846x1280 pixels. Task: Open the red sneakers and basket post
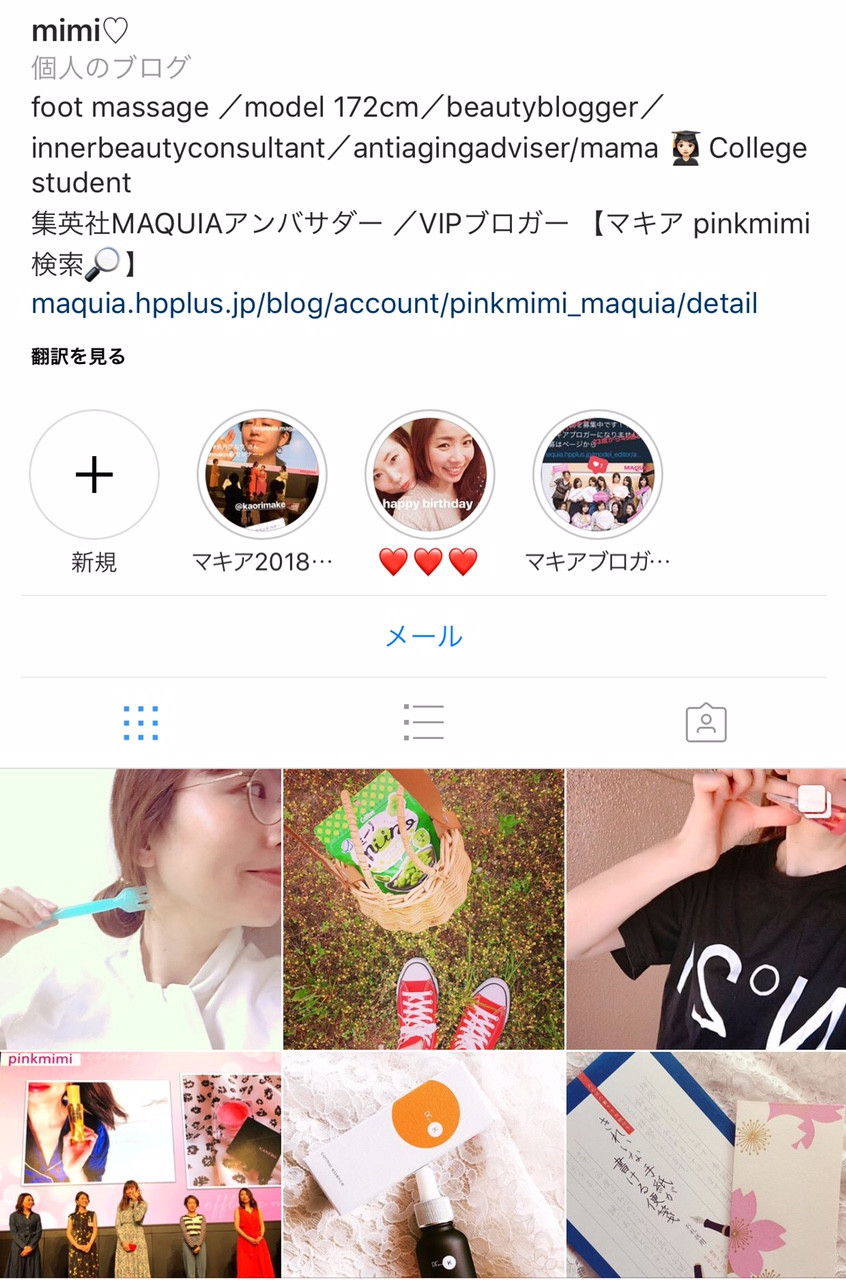click(423, 908)
